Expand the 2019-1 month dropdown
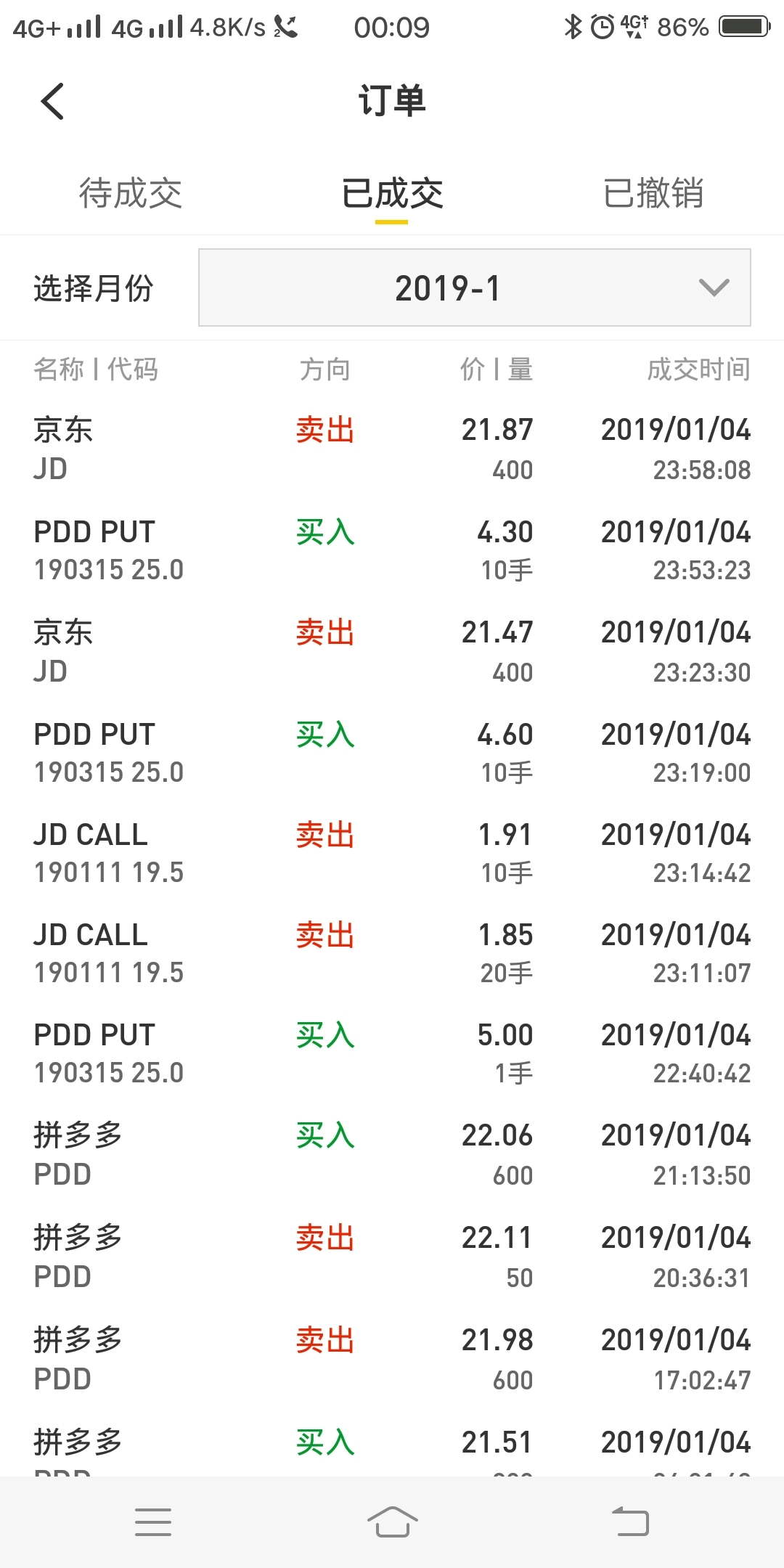The width and height of the screenshot is (784, 1568). pos(475,287)
